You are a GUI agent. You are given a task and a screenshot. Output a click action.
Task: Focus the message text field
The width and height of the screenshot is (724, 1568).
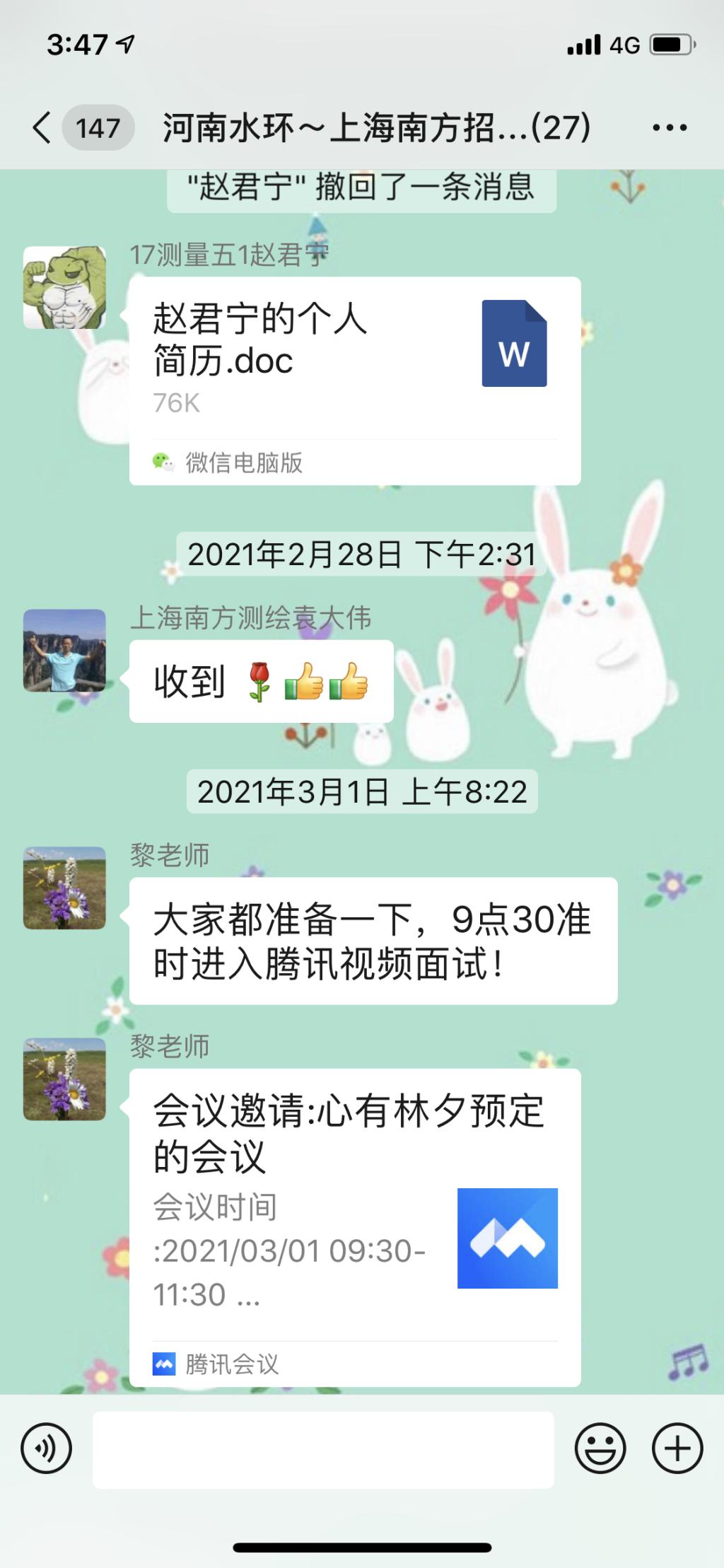tap(322, 1450)
